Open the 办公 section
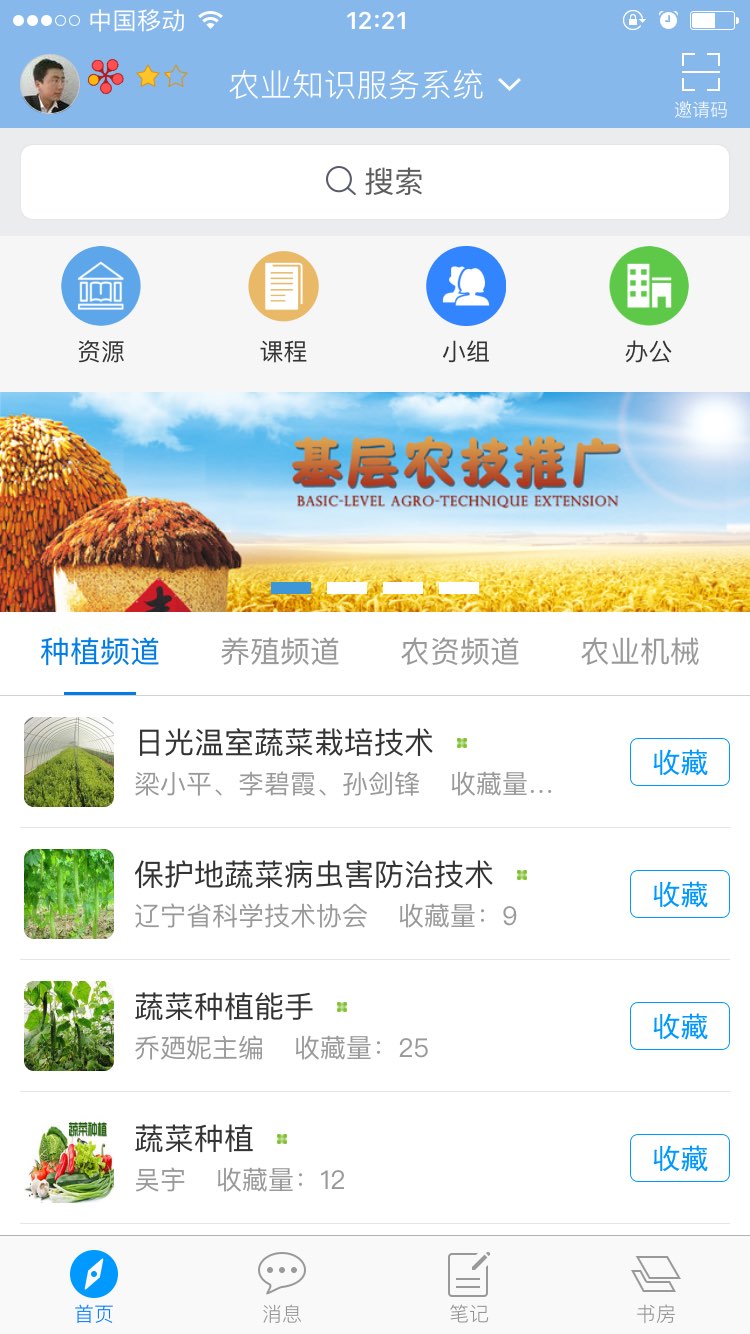This screenshot has height=1334, width=750. click(648, 305)
